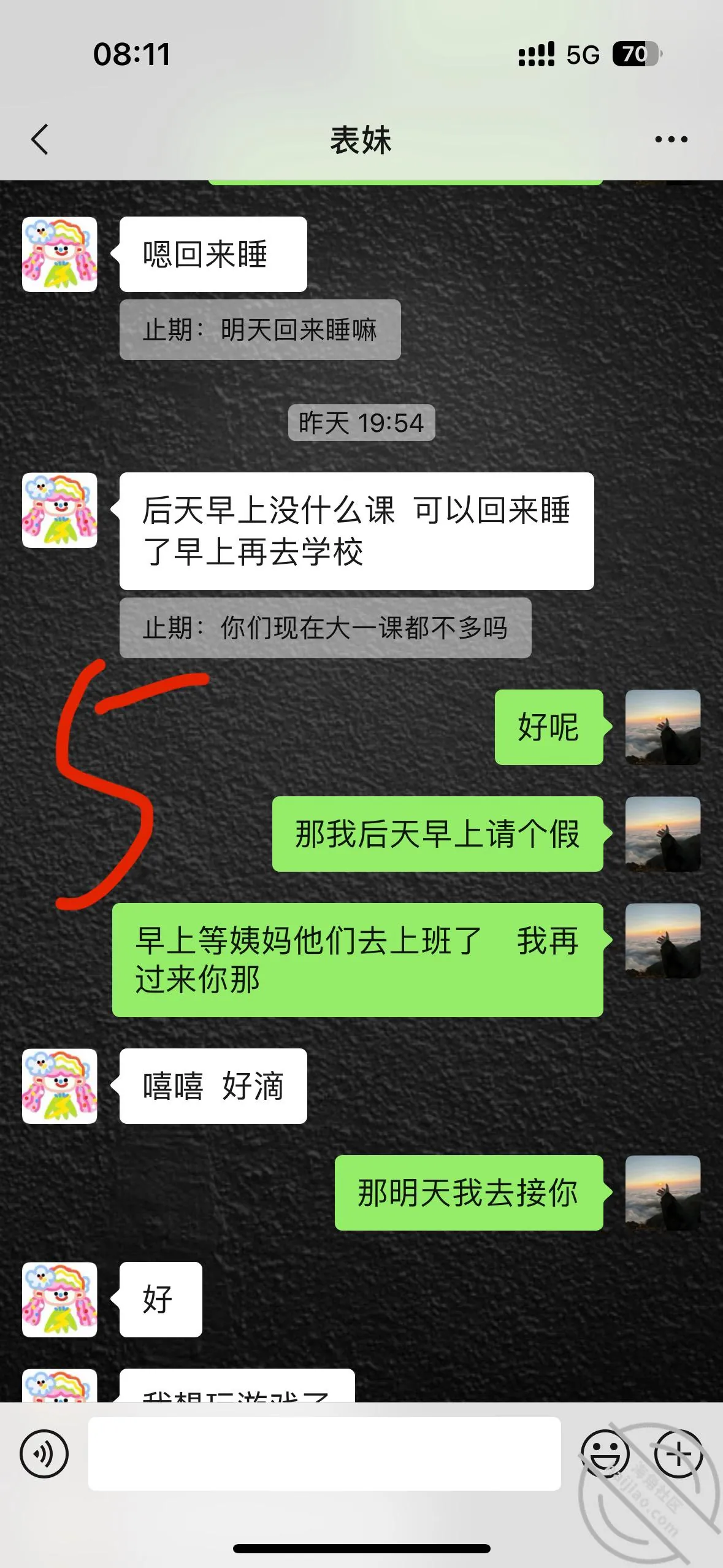
Task: Open the chat options three-dot menu
Action: [671, 139]
